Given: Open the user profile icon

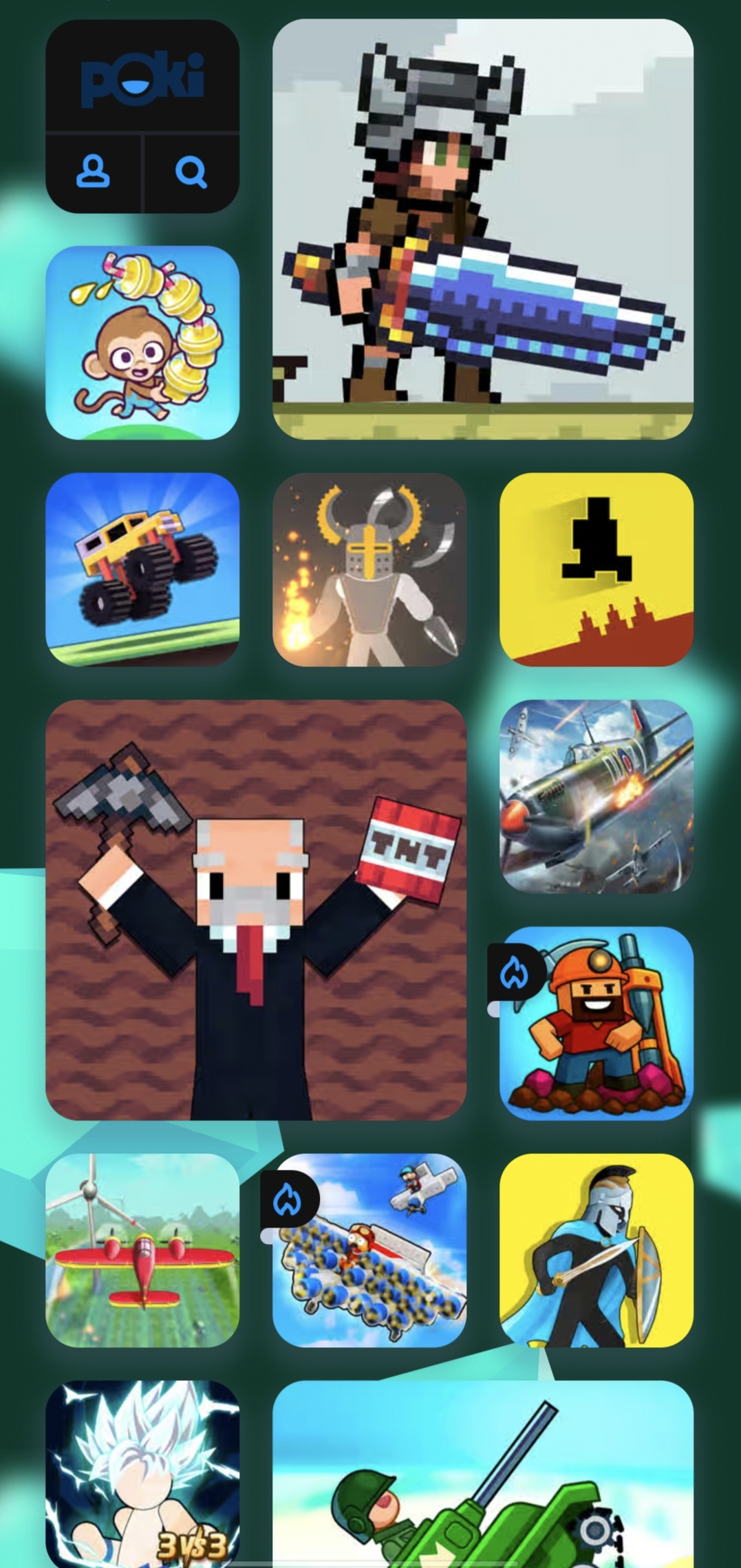Looking at the screenshot, I should 93,172.
